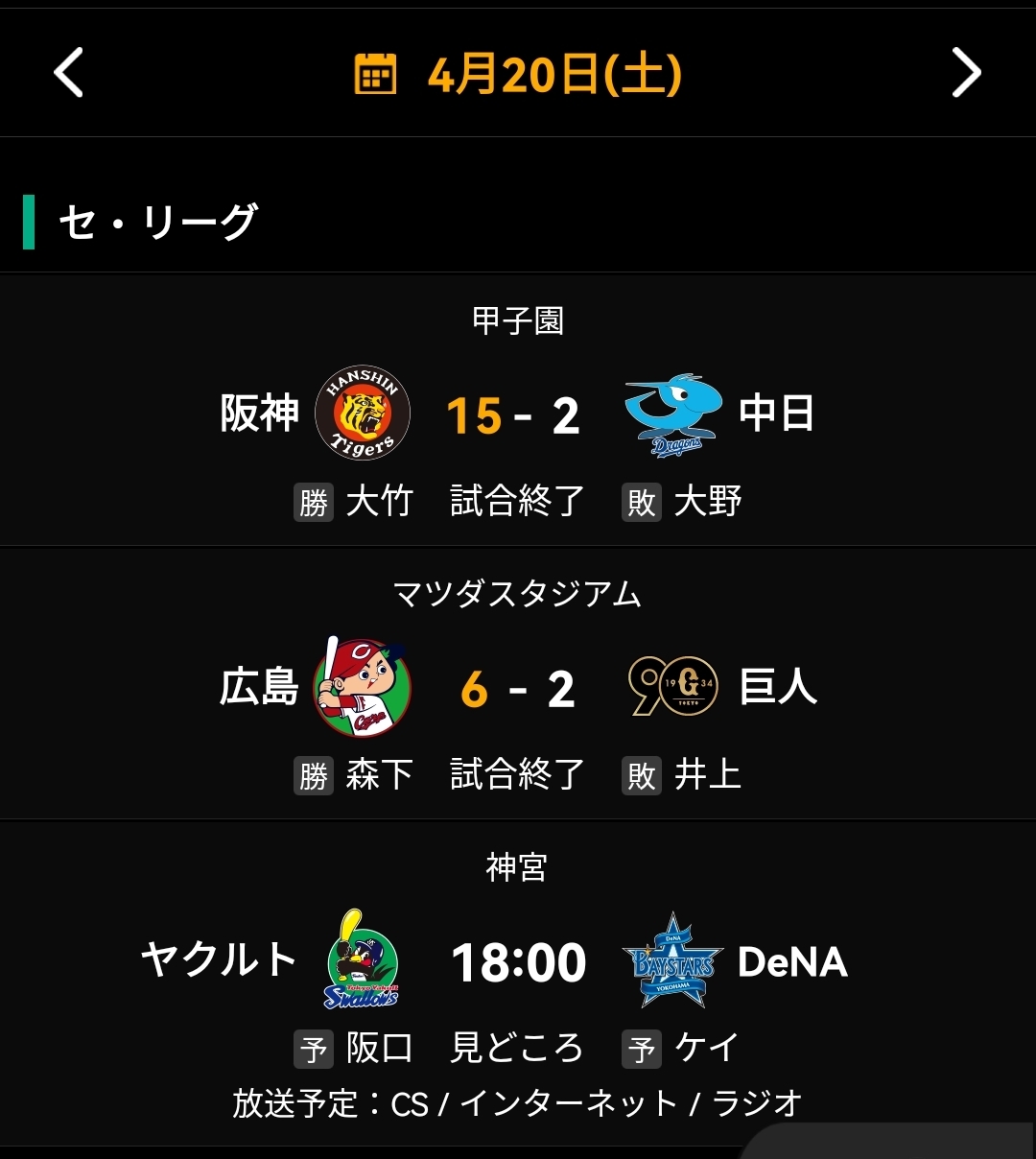Open the 阪神 vs 中日 game details
The width and height of the screenshot is (1036, 1159).
tap(518, 415)
